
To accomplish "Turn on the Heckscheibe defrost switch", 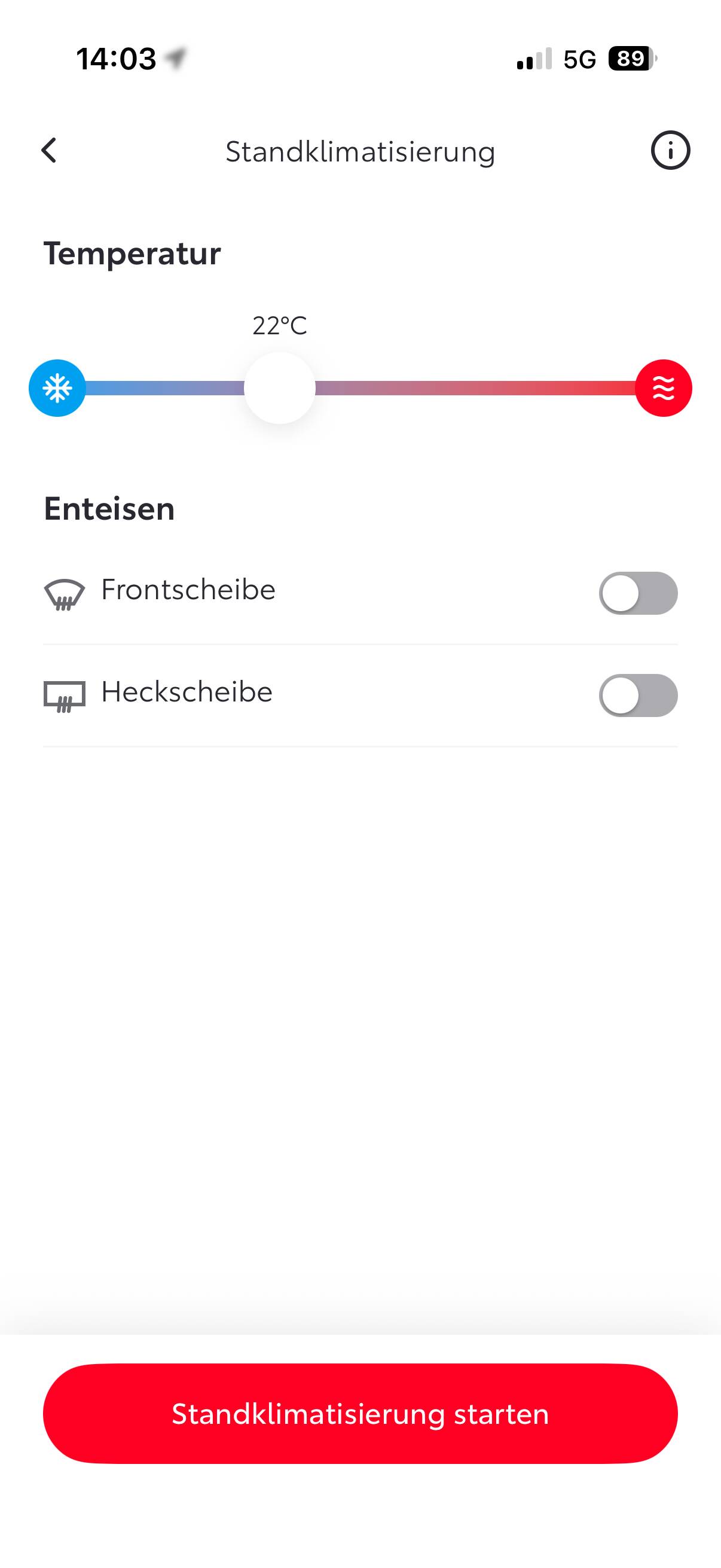I will click(x=638, y=695).
